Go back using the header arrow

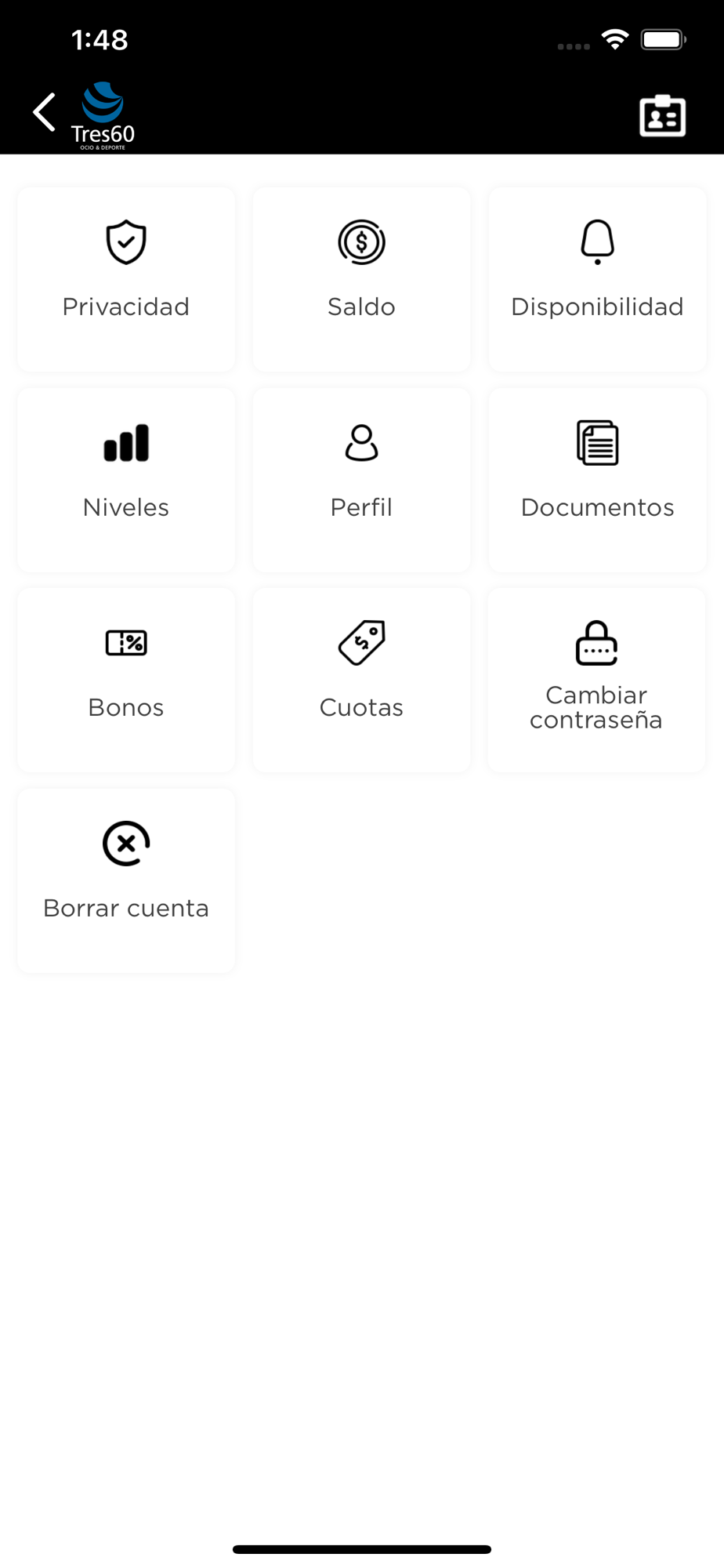(45, 113)
